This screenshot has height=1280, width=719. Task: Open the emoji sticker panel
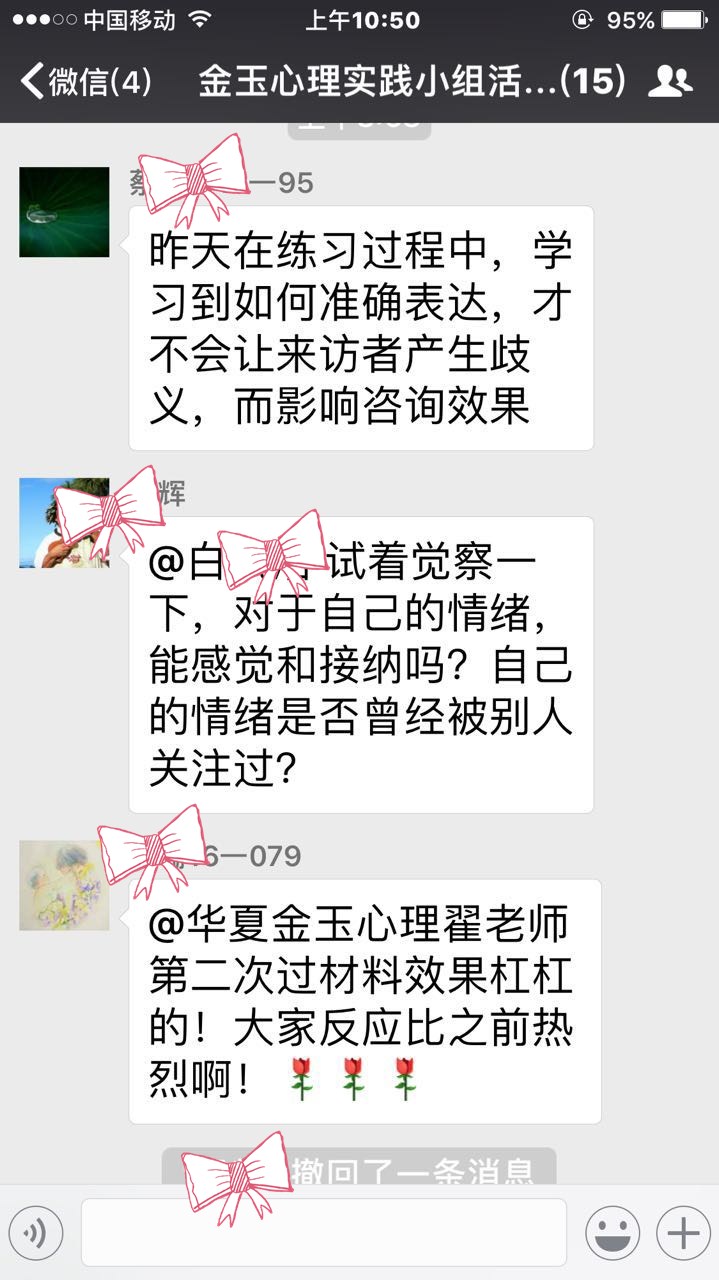click(x=612, y=1232)
